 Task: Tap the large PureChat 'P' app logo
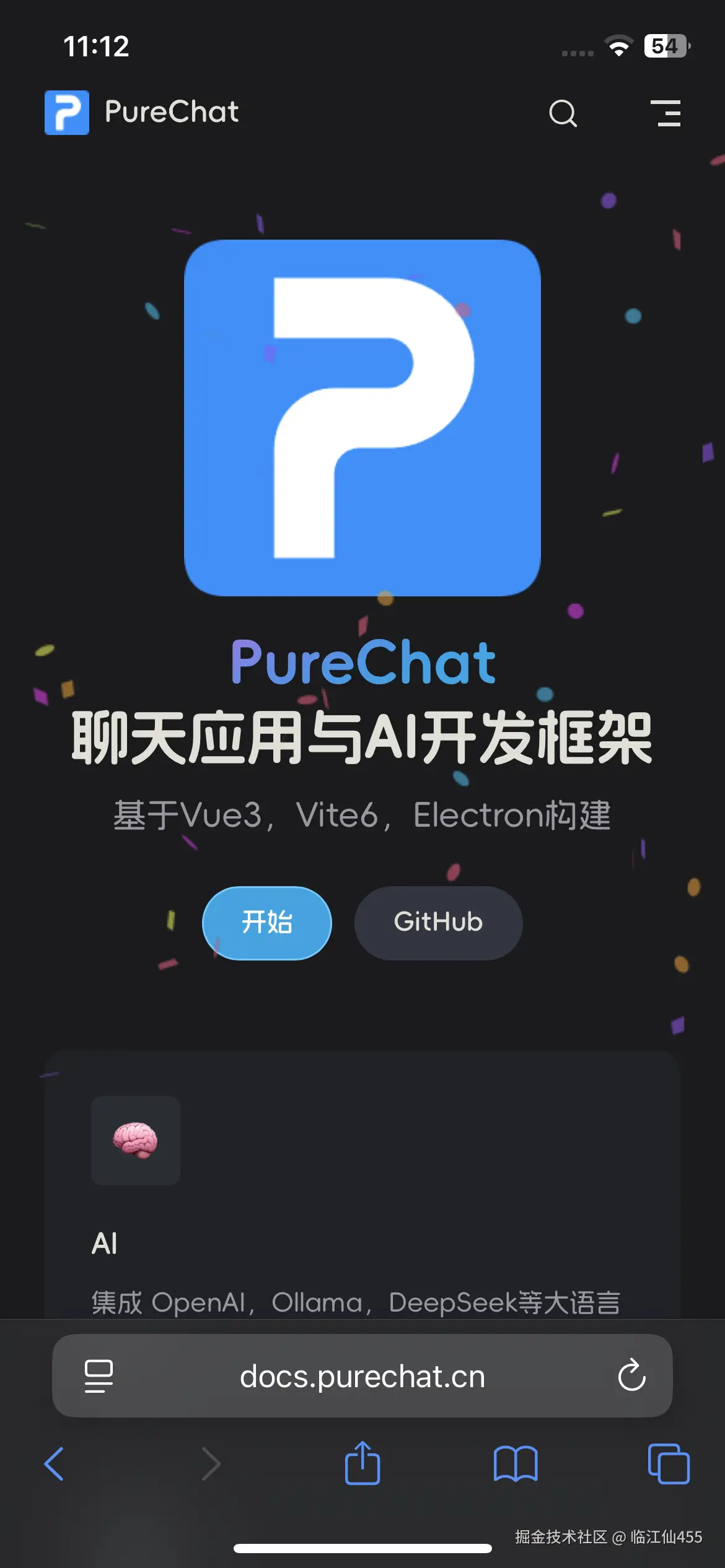click(x=362, y=419)
